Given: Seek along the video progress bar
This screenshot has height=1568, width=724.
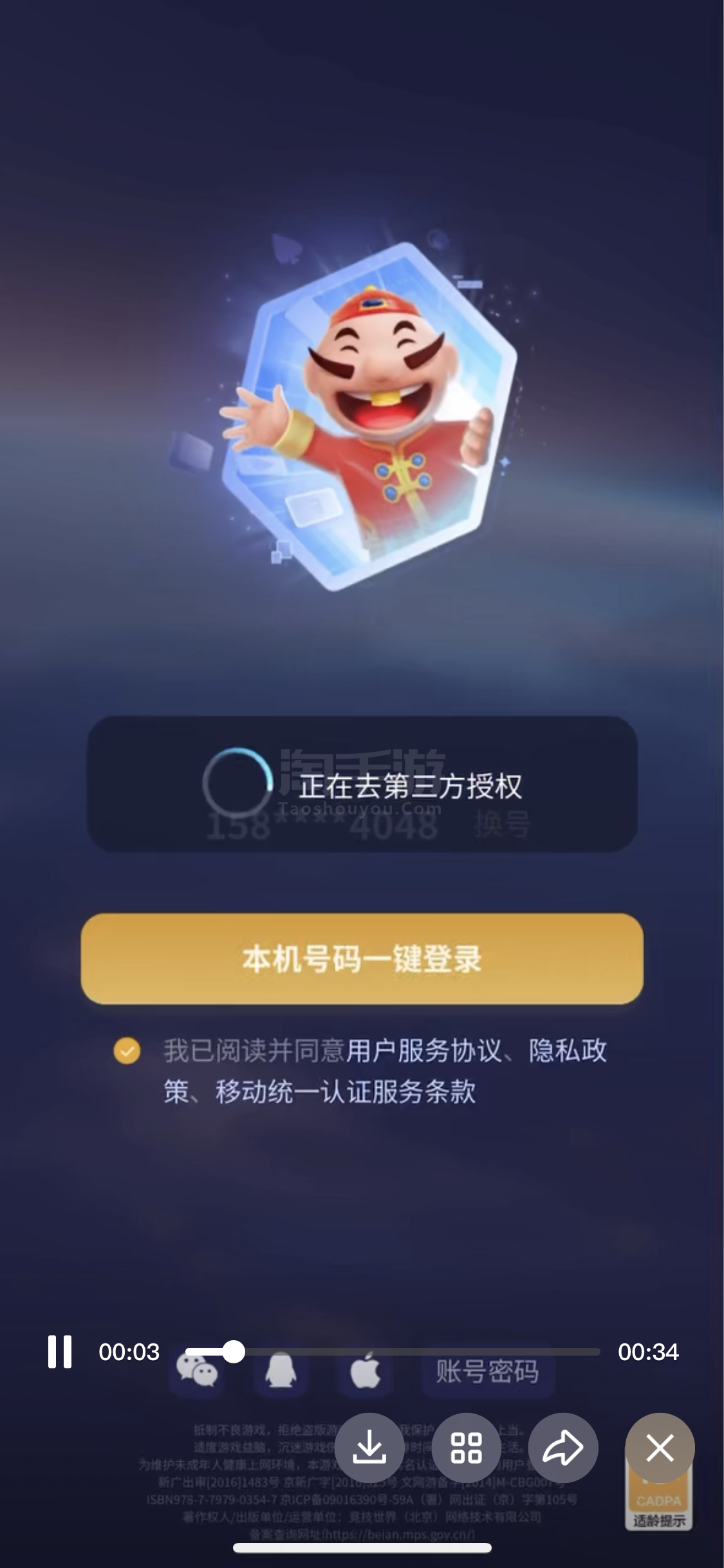Looking at the screenshot, I should (393, 1352).
